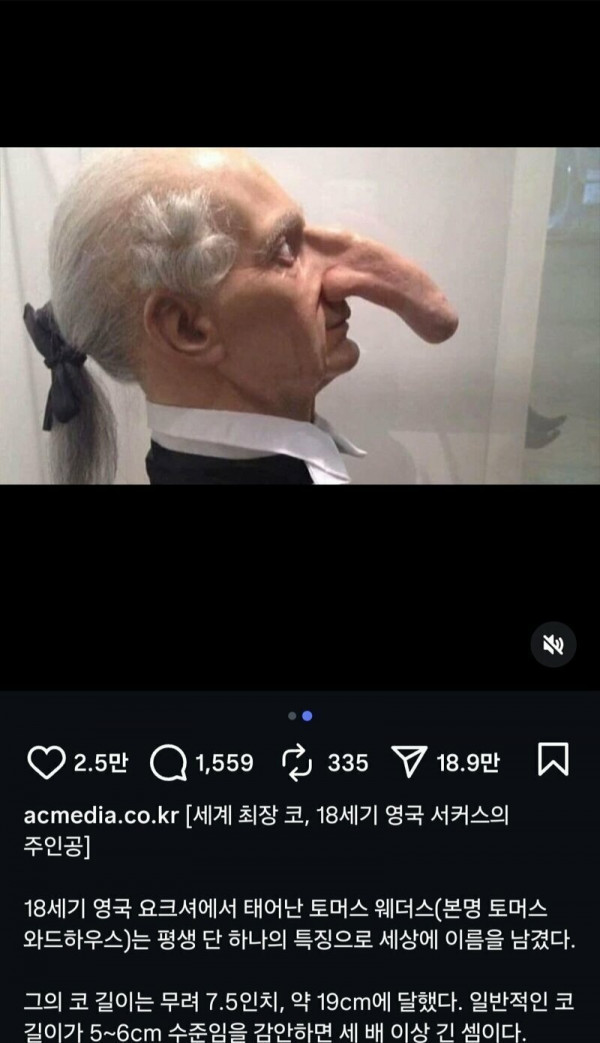Open the comments on this post
The width and height of the screenshot is (600, 1043).
point(169,763)
